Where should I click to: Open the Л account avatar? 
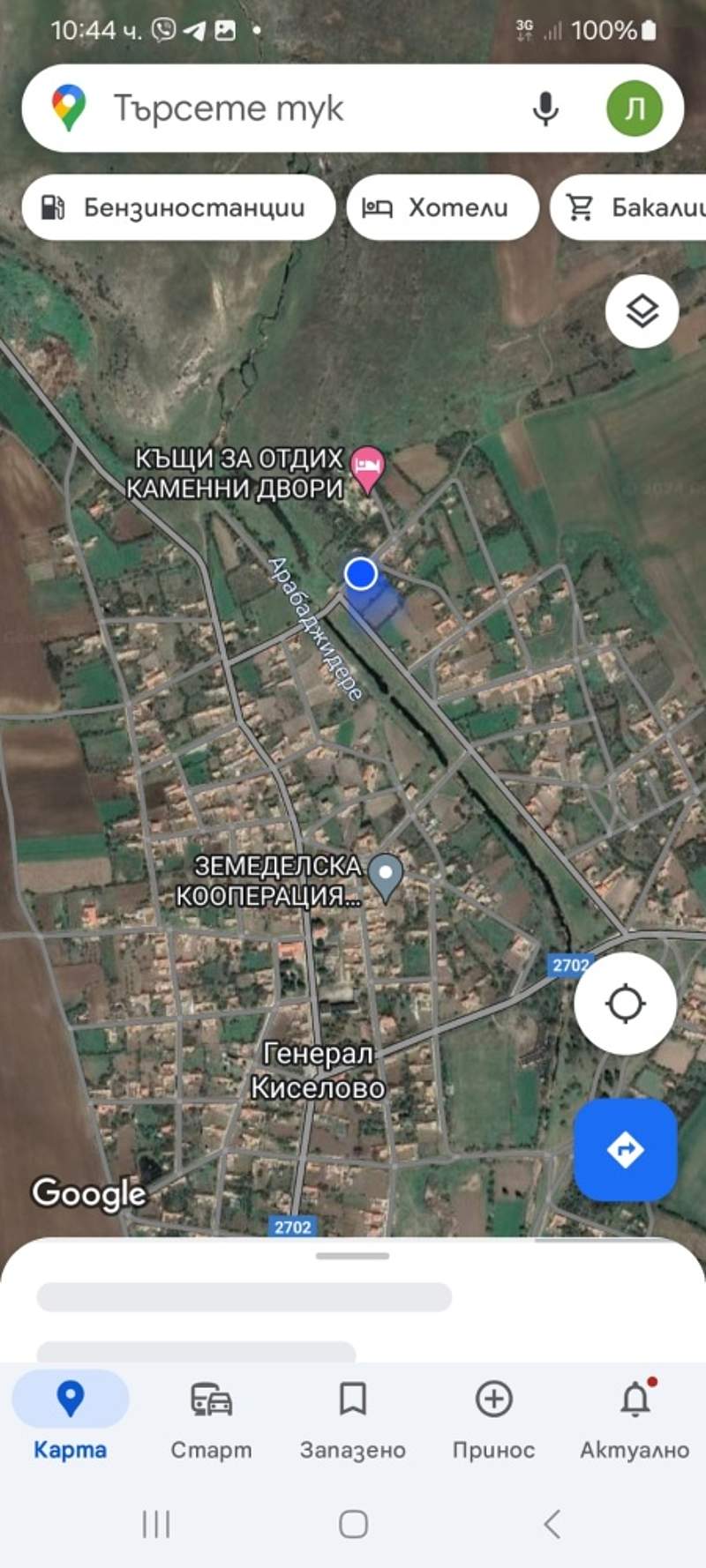coord(634,108)
